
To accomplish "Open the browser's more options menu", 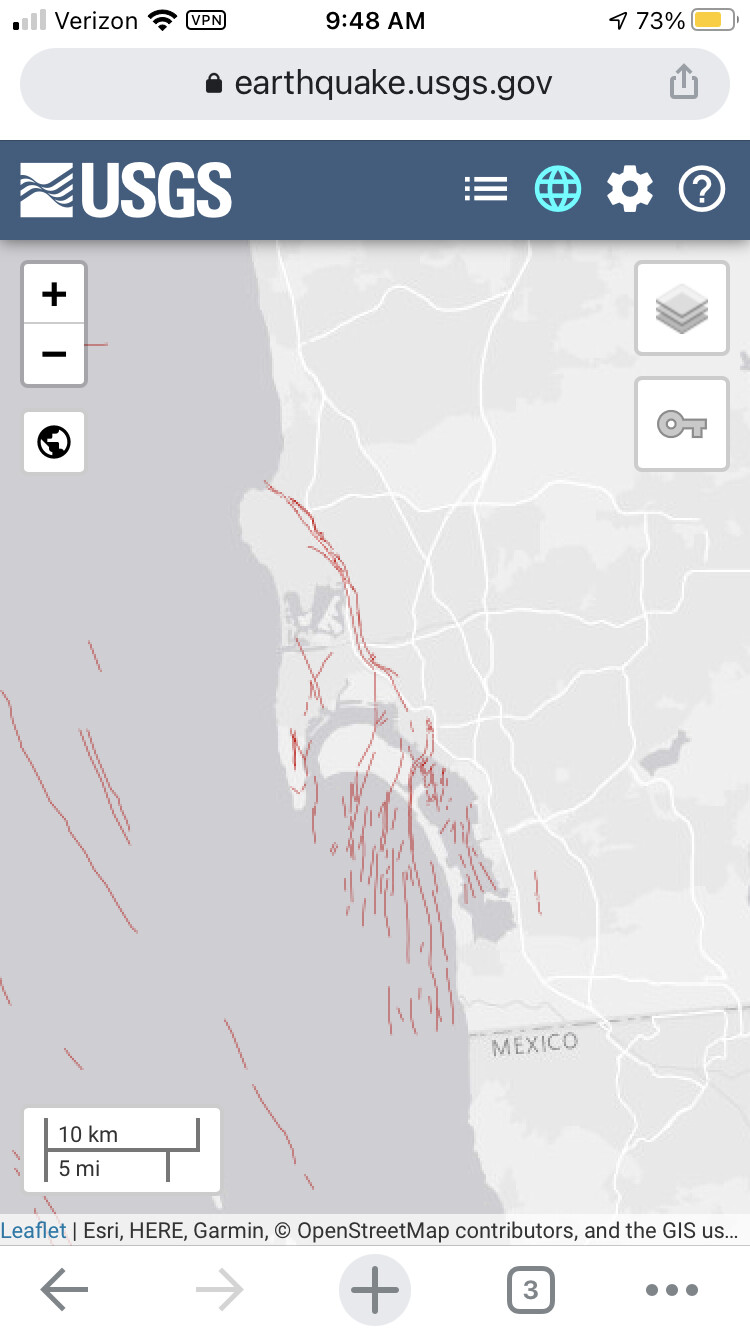I will click(x=672, y=1290).
